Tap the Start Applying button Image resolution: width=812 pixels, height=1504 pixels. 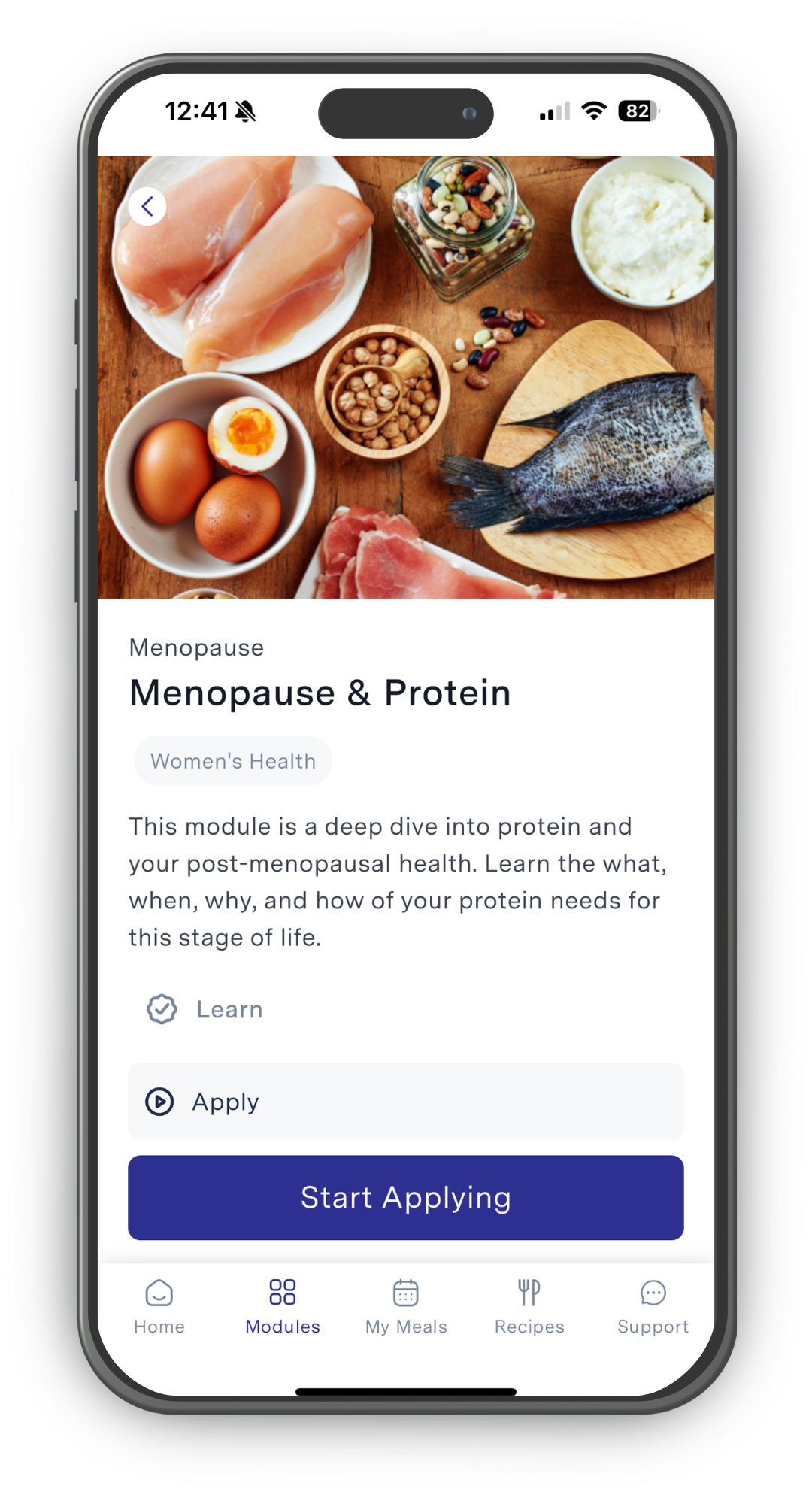pyautogui.click(x=404, y=1197)
